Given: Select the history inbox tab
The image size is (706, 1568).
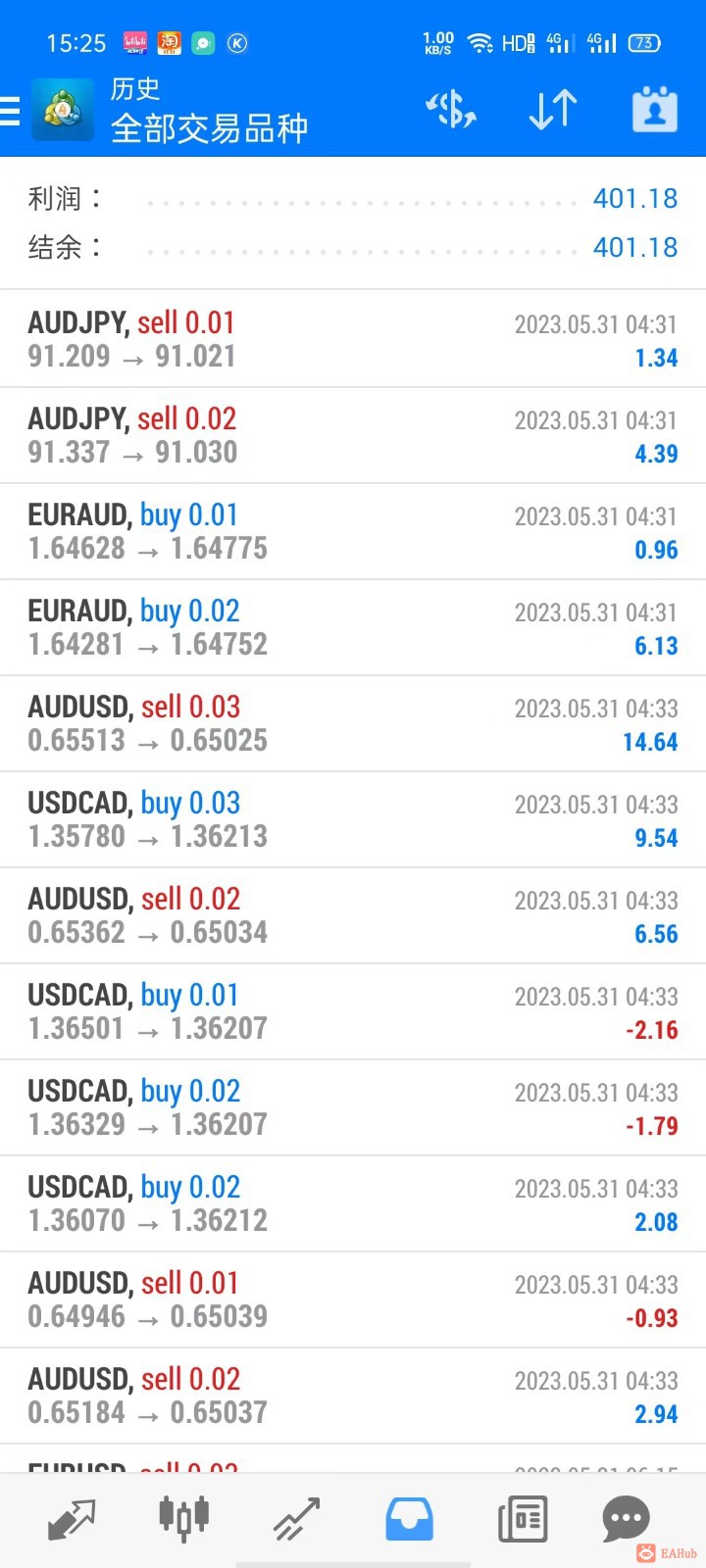Looking at the screenshot, I should 409,1520.
